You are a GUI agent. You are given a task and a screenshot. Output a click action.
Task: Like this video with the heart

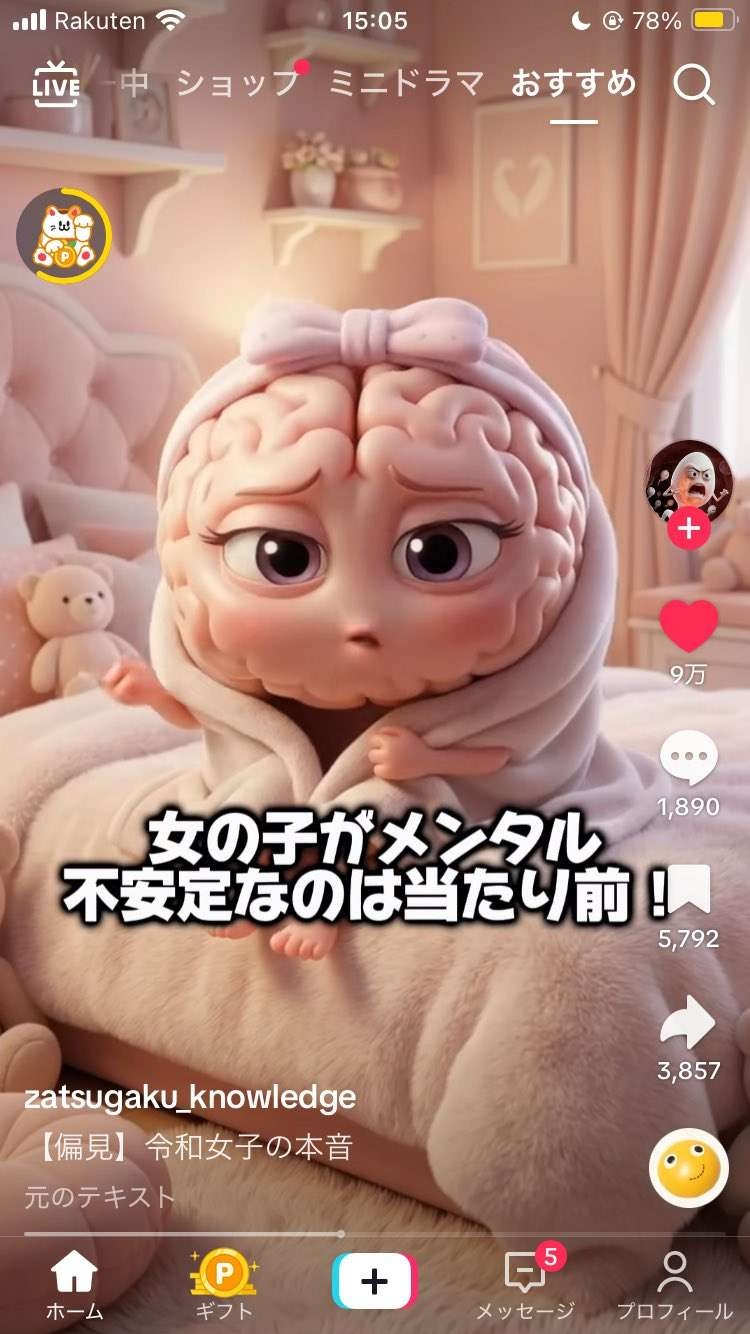(689, 627)
